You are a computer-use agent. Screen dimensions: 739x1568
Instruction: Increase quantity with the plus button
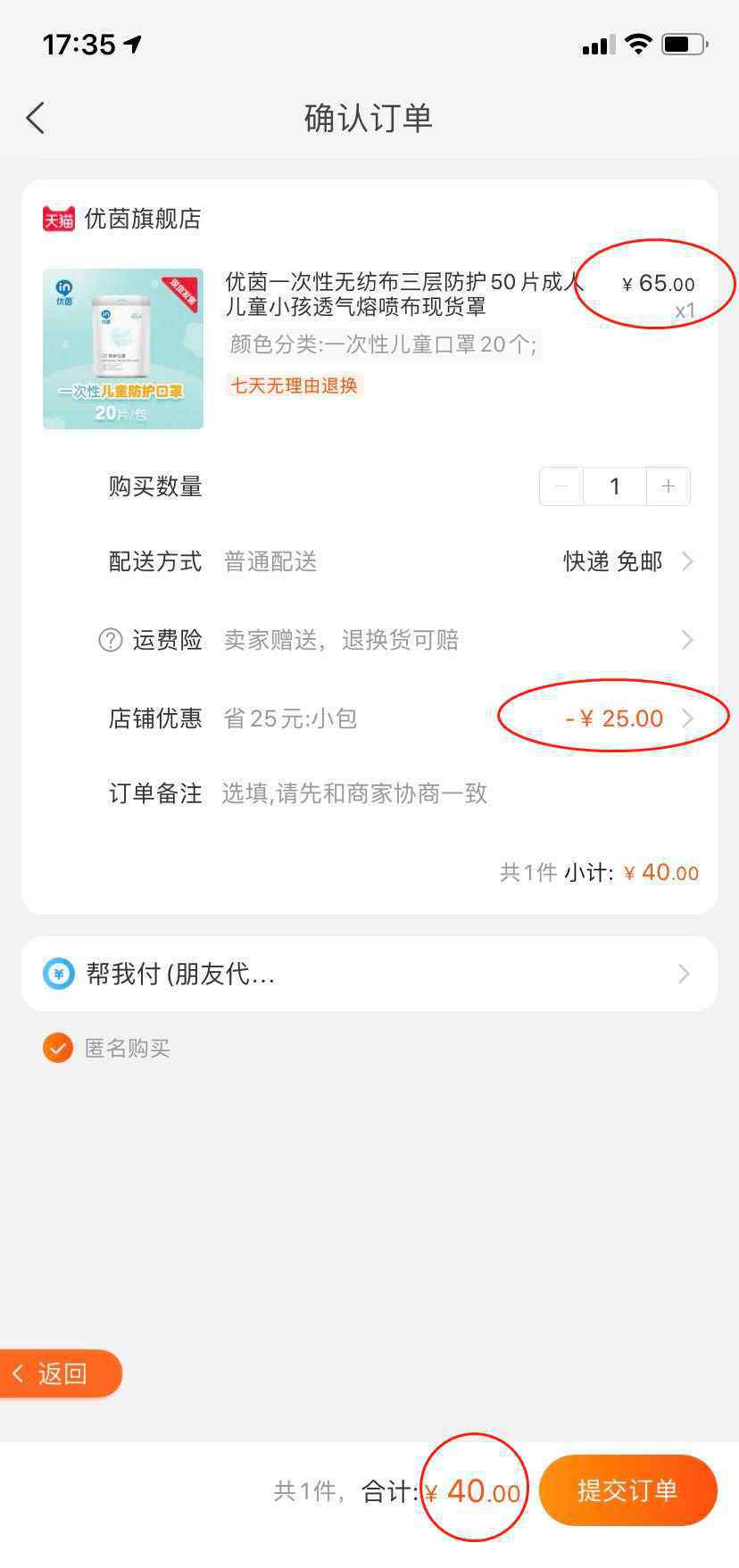pyautogui.click(x=668, y=486)
